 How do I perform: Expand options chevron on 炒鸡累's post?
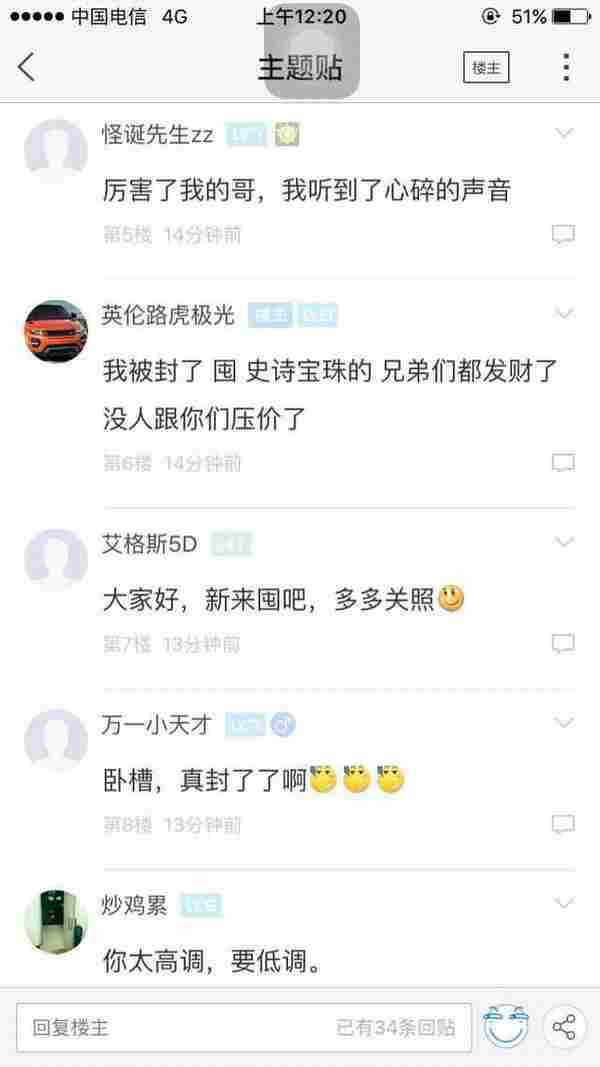tap(564, 905)
